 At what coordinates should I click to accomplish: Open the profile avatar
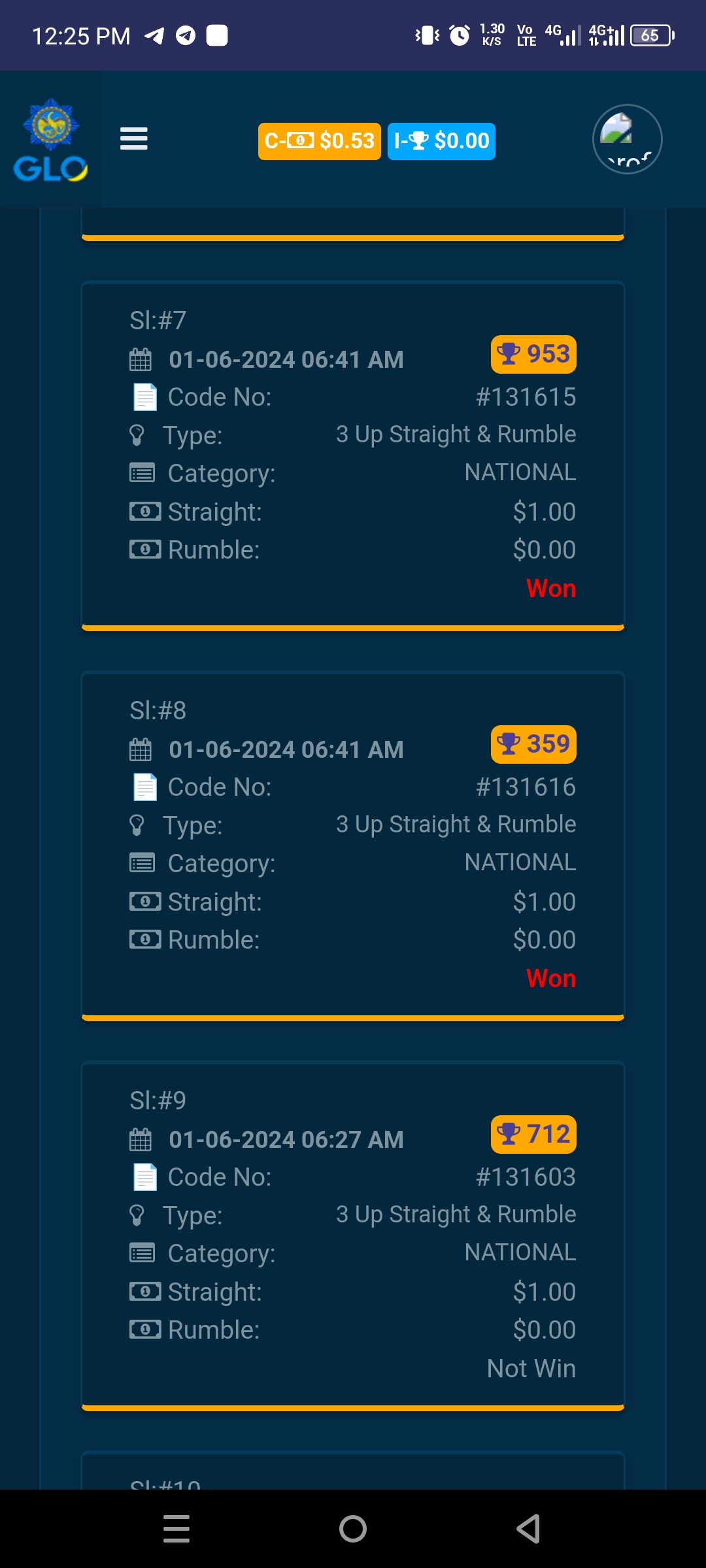[627, 139]
